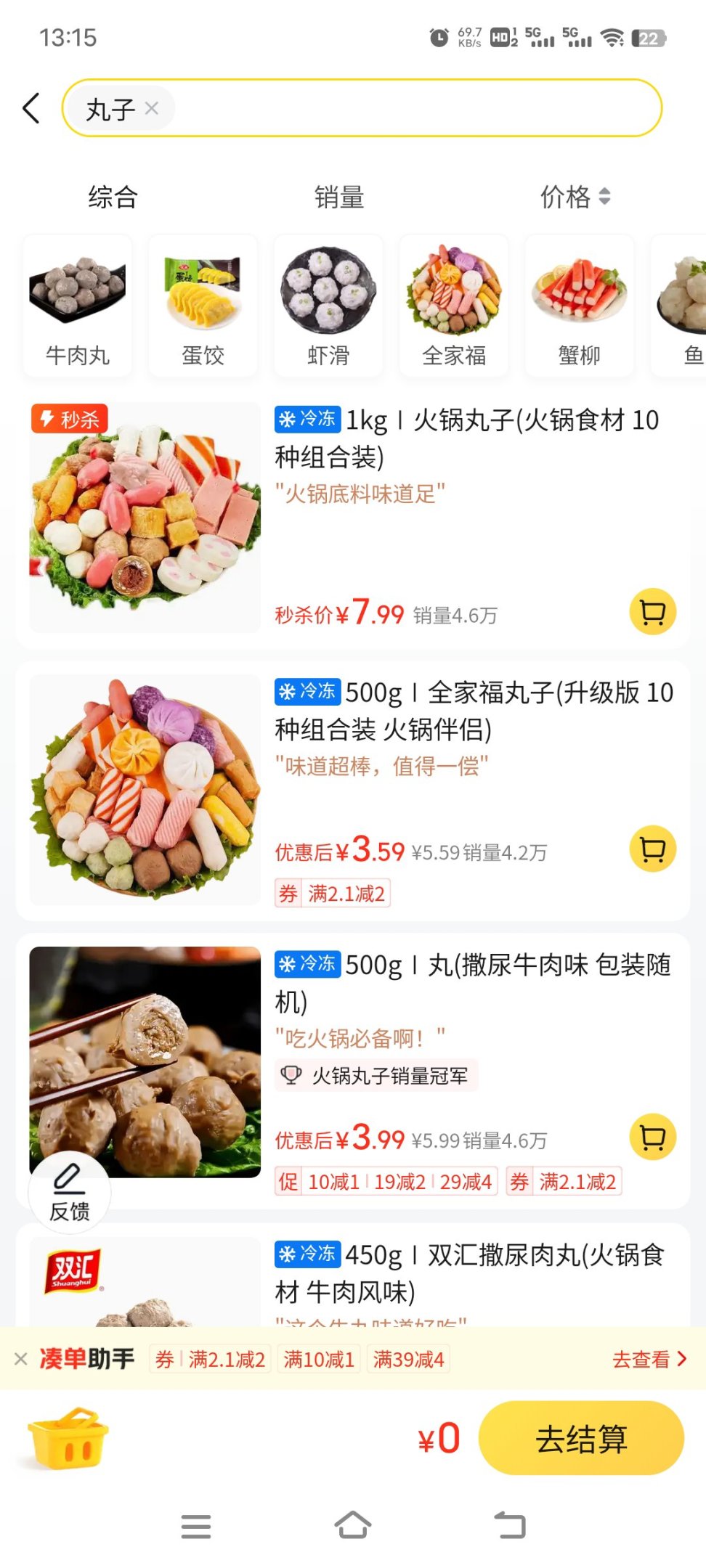Remove the 丸子 search keyword chip
The width and height of the screenshot is (706, 1568).
pos(152,109)
